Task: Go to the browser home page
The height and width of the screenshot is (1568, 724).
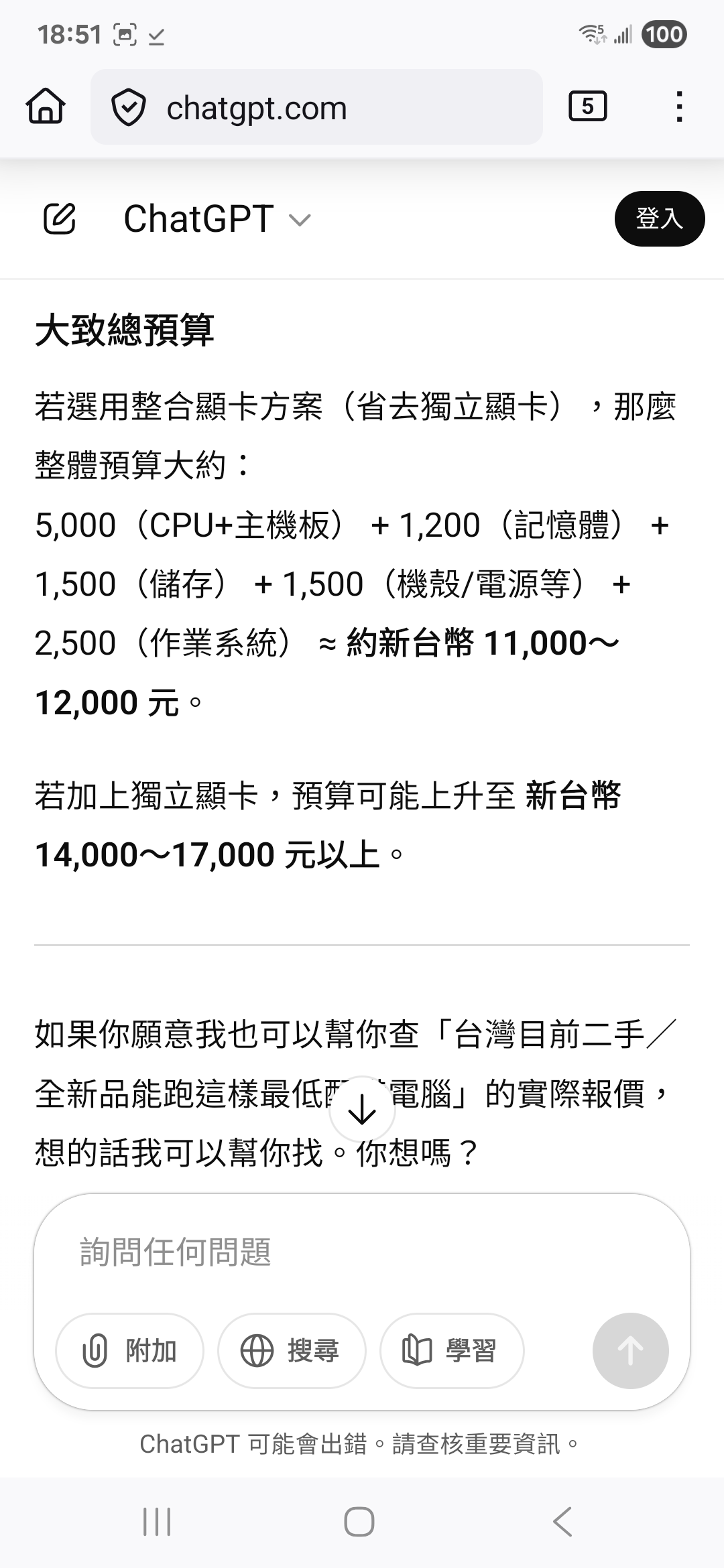Action: point(46,107)
